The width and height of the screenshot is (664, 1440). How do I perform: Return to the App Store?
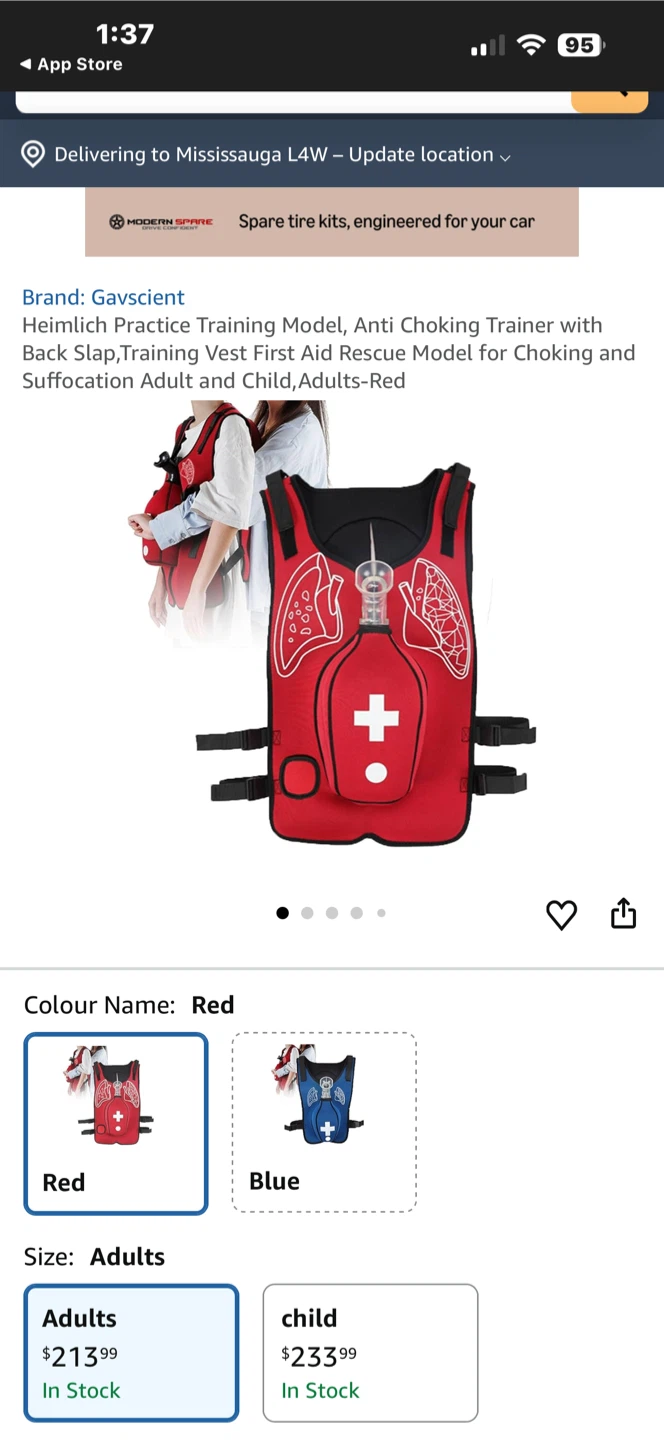[x=70, y=64]
